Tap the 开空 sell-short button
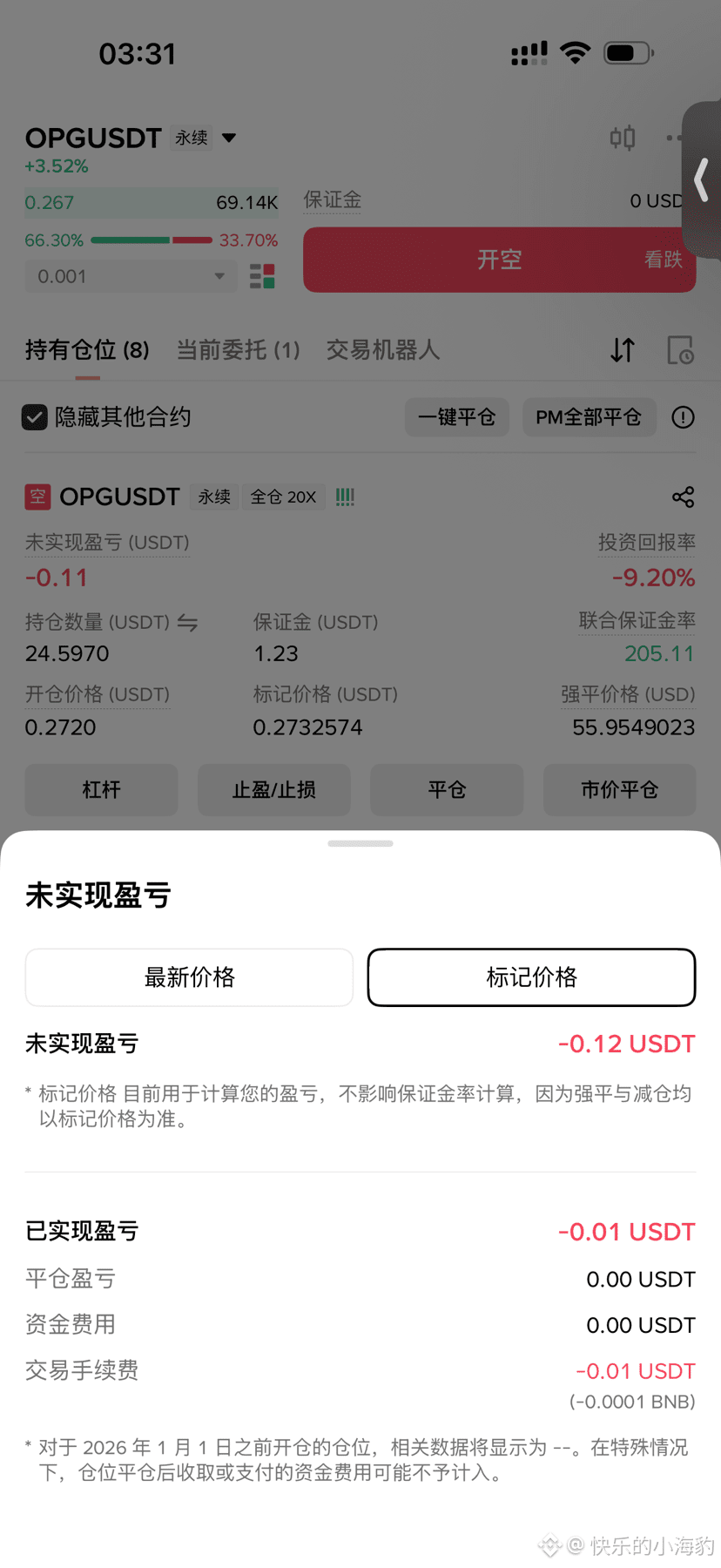 [499, 260]
